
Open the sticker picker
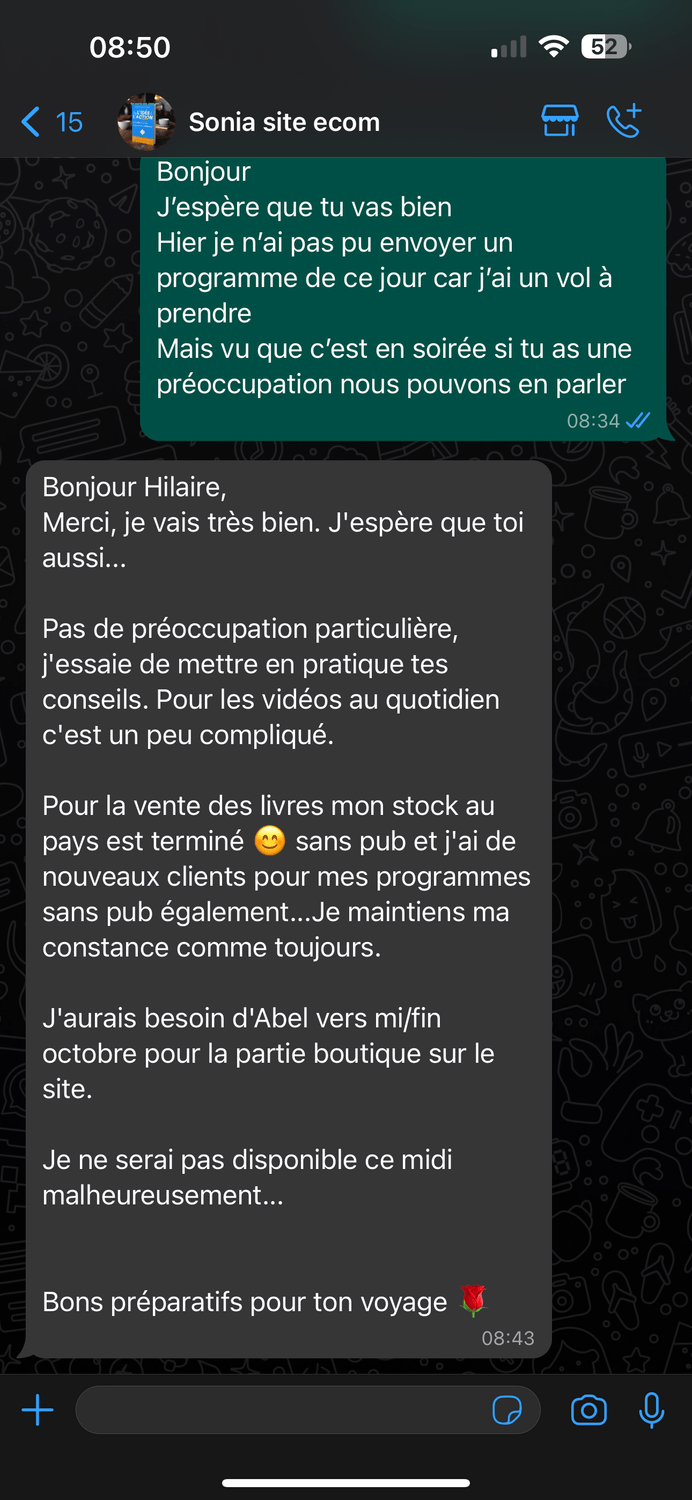(507, 1411)
